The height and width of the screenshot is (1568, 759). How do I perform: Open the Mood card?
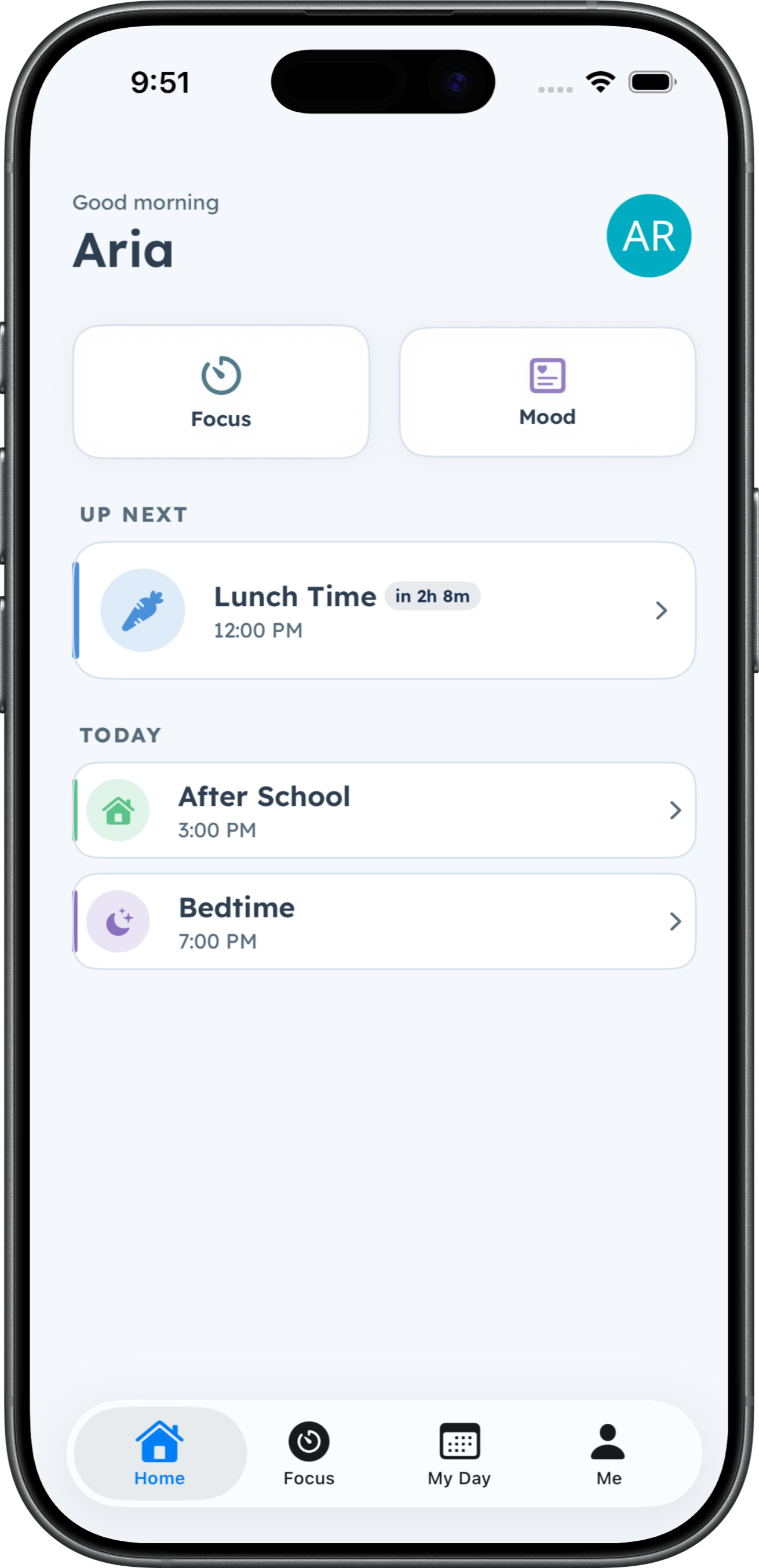[547, 391]
